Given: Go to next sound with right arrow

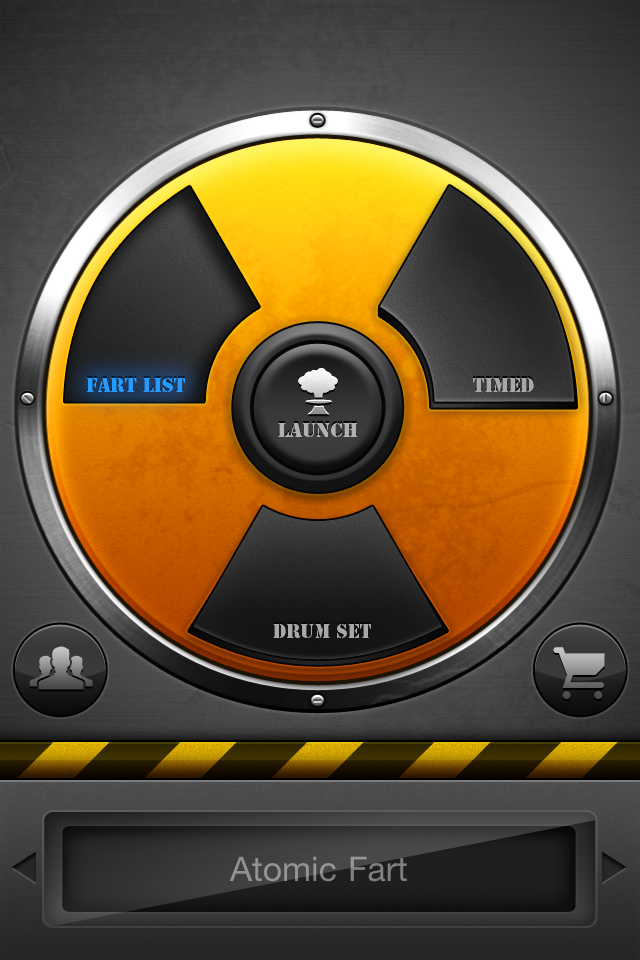Looking at the screenshot, I should (x=613, y=868).
